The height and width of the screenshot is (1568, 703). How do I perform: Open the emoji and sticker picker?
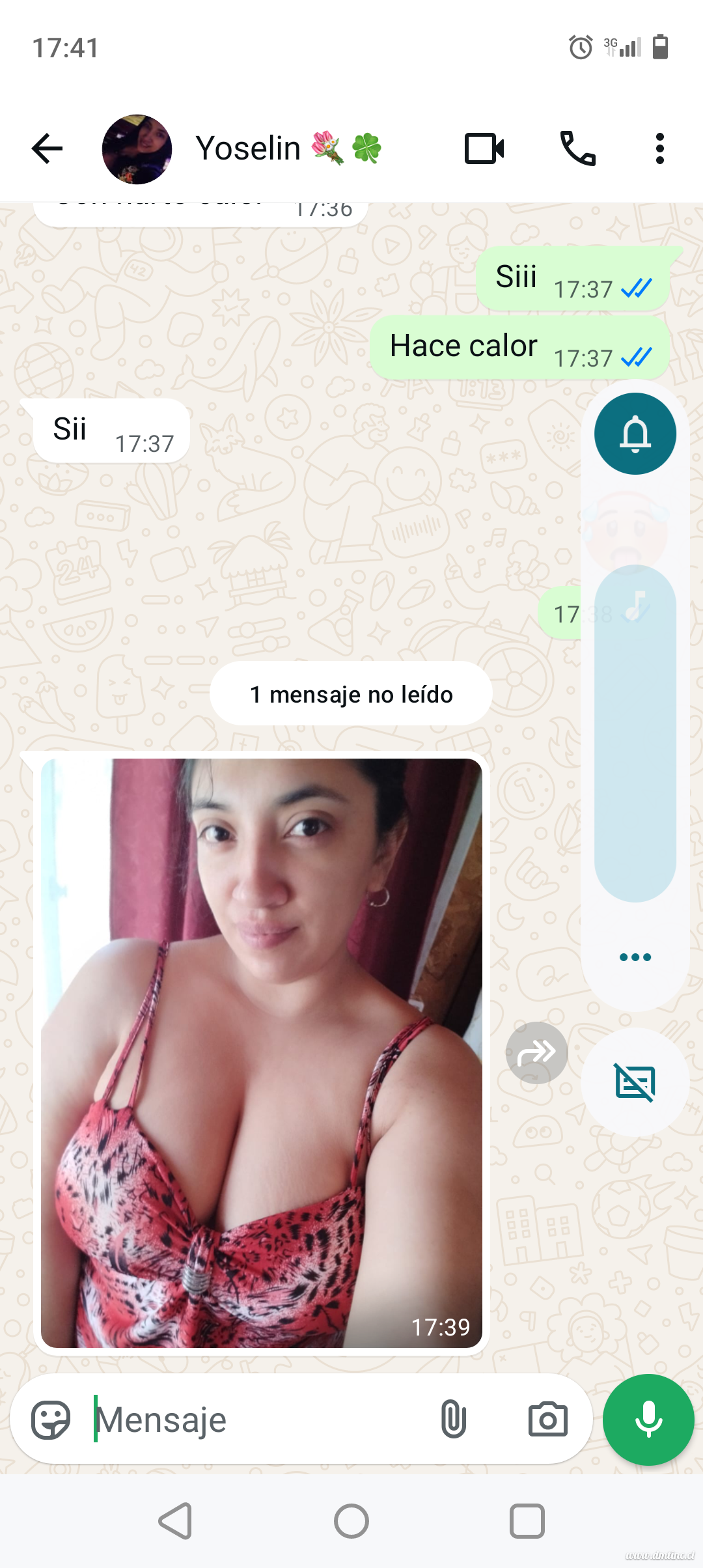51,1420
